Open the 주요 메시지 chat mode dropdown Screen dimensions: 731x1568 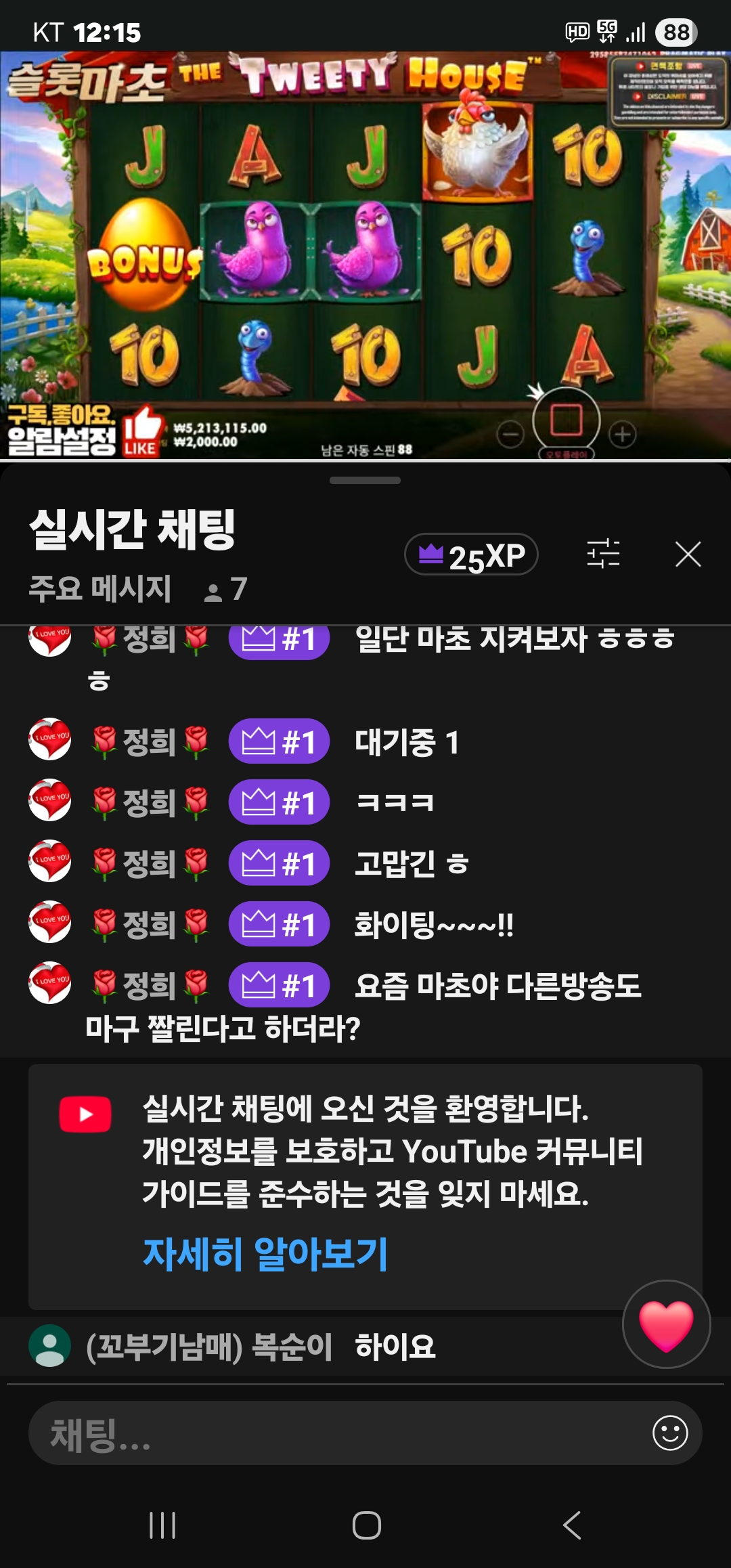pyautogui.click(x=100, y=588)
